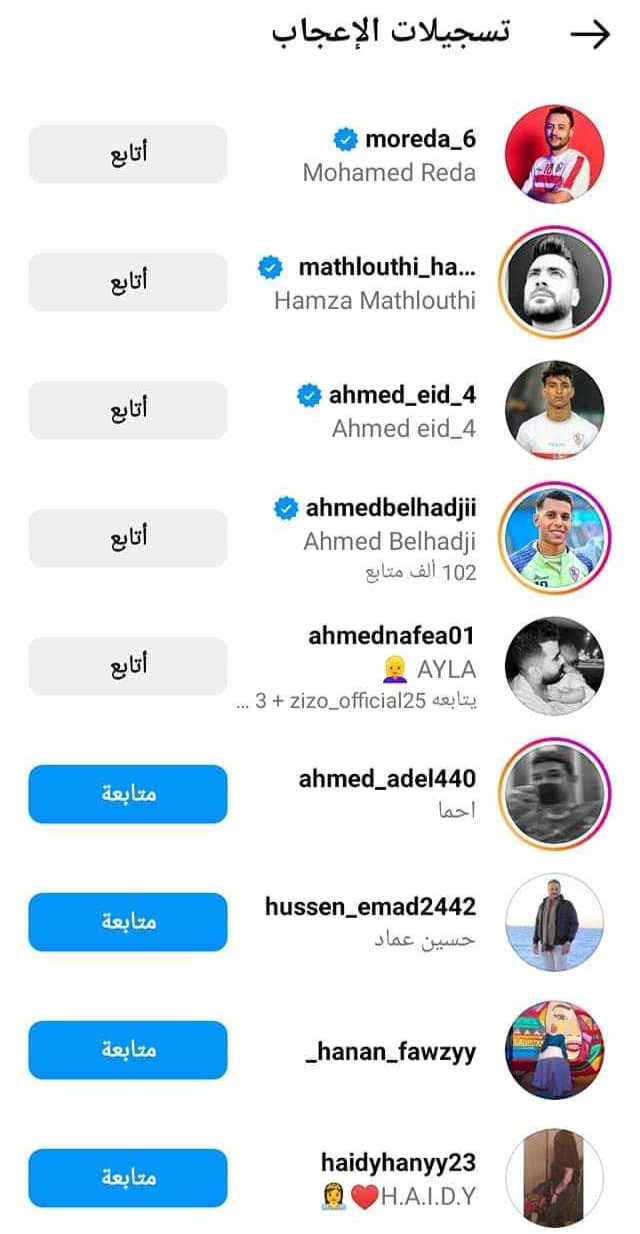Open moreda_6 profile picture
This screenshot has height=1234, width=640.
[x=555, y=154]
